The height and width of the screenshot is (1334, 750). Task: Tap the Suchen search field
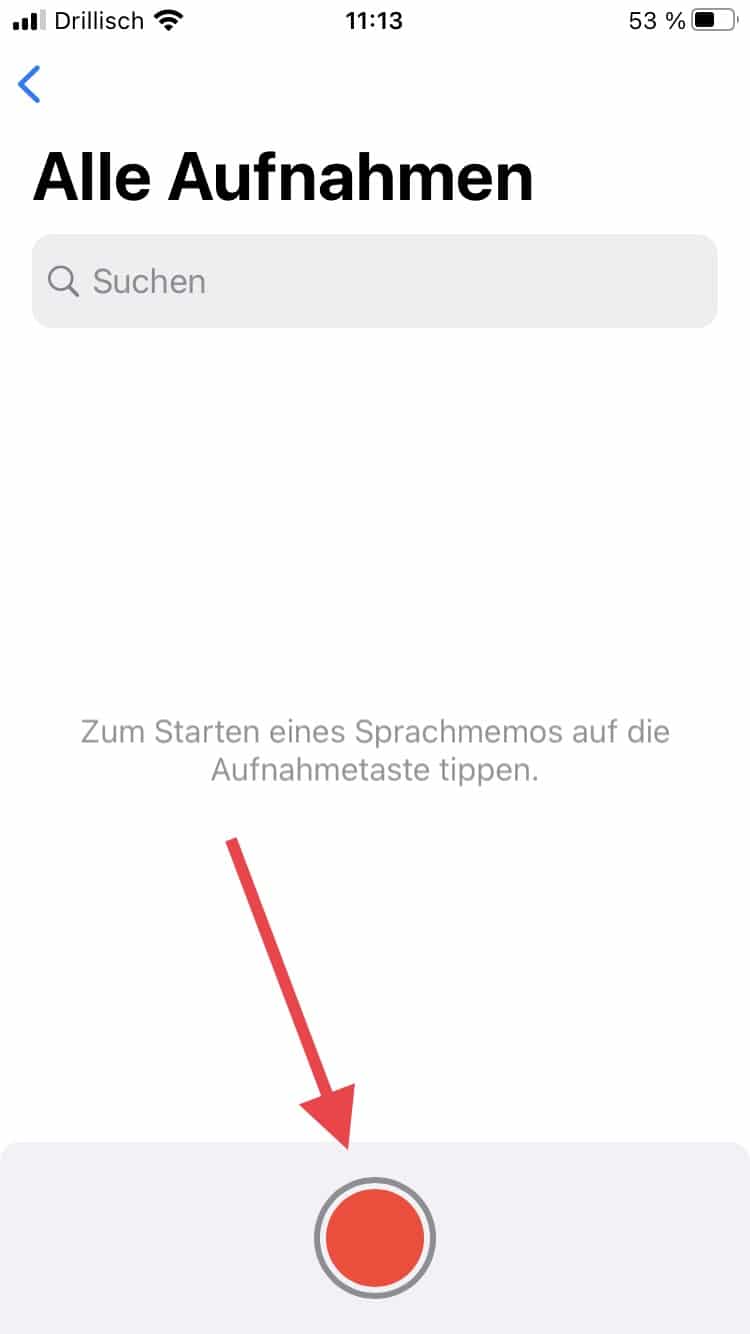(374, 281)
